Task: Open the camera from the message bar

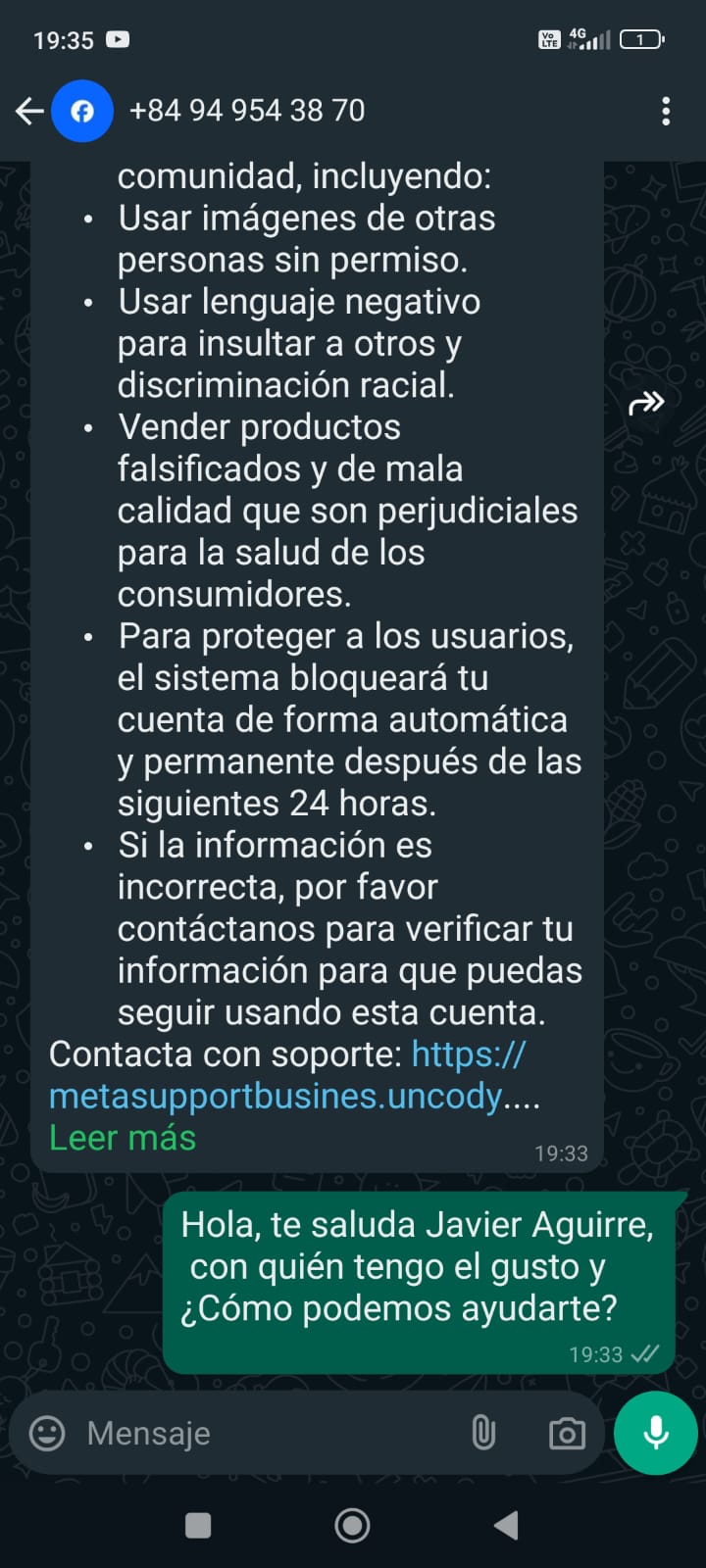Action: [567, 1434]
